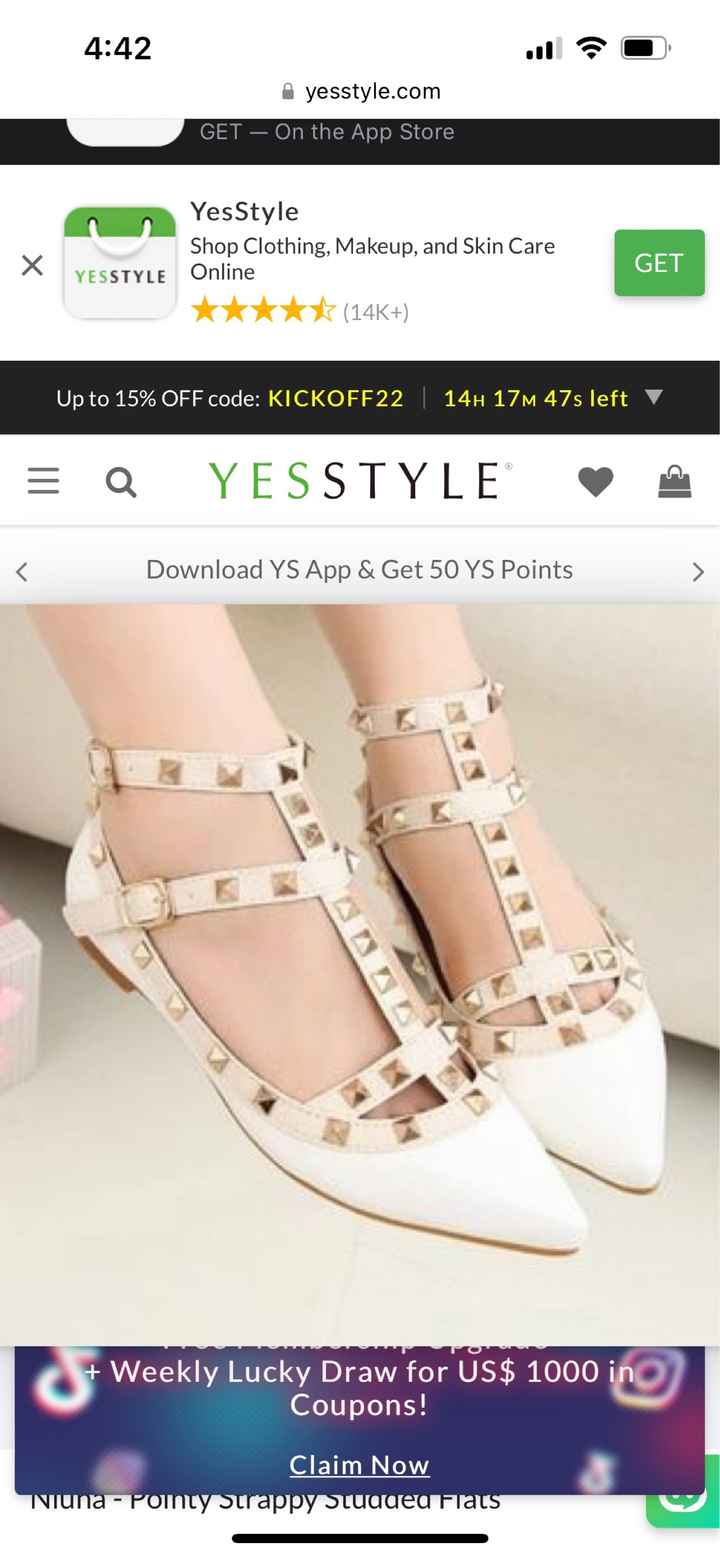Screen dimensions: 720x1557
Task: Open the wishlist heart icon
Action: [x=596, y=481]
